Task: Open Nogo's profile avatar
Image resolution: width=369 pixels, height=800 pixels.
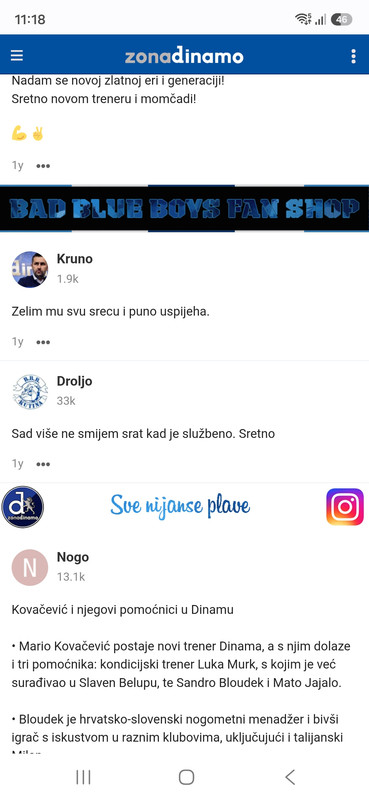Action: pyautogui.click(x=30, y=567)
